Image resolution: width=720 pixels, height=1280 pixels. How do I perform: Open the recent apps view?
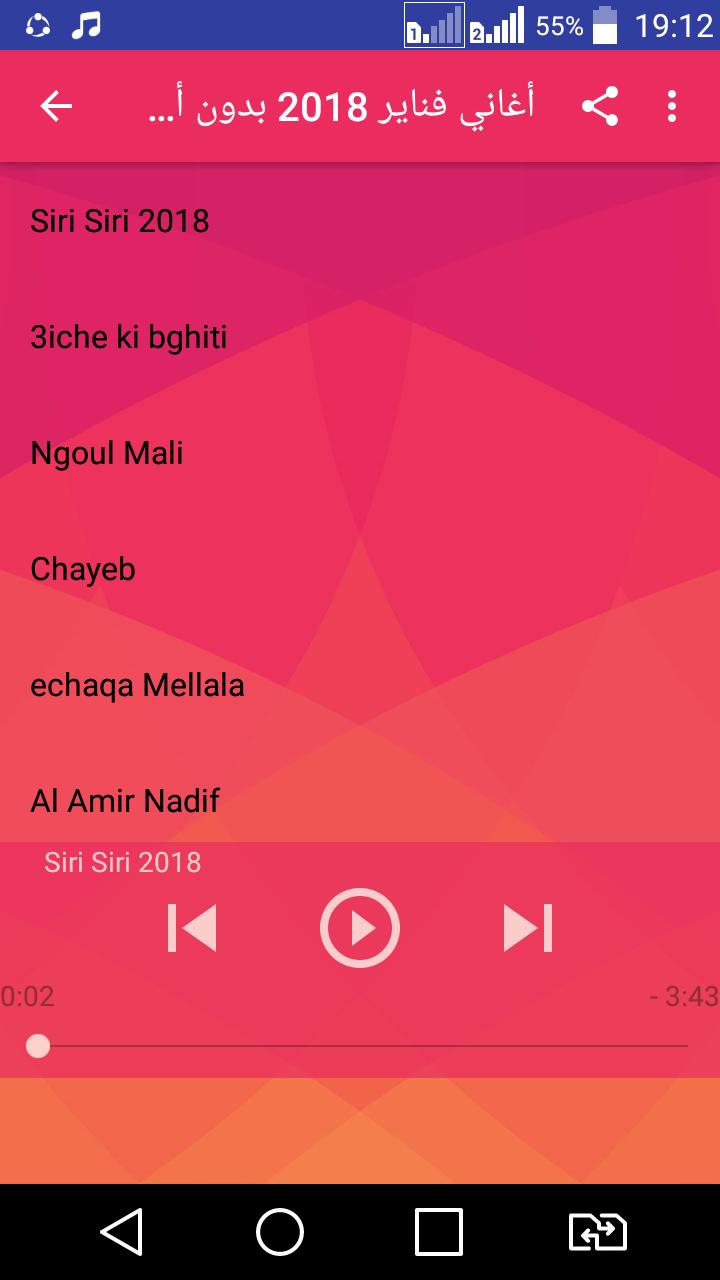click(439, 1232)
